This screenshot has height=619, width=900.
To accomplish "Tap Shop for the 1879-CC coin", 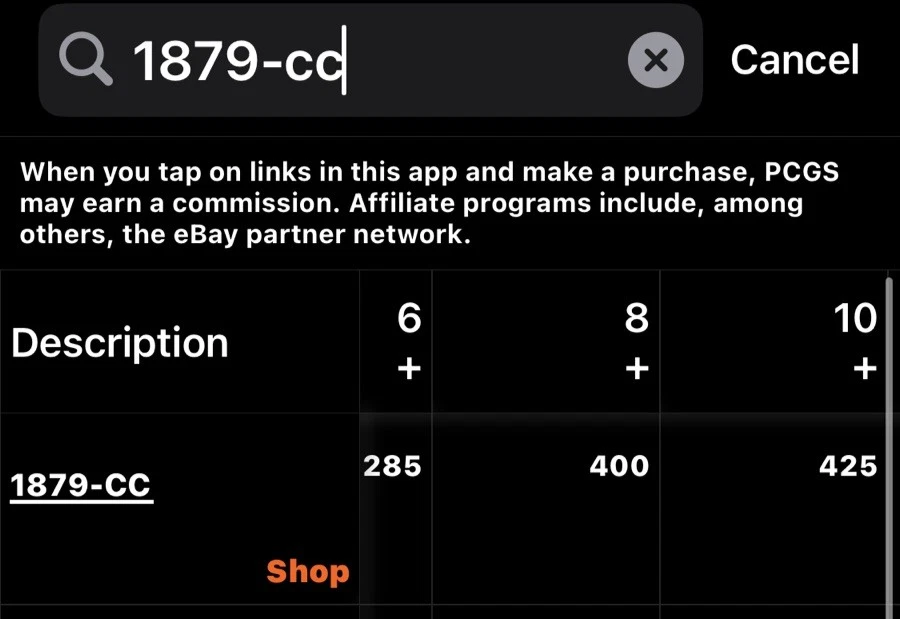I will pos(307,572).
